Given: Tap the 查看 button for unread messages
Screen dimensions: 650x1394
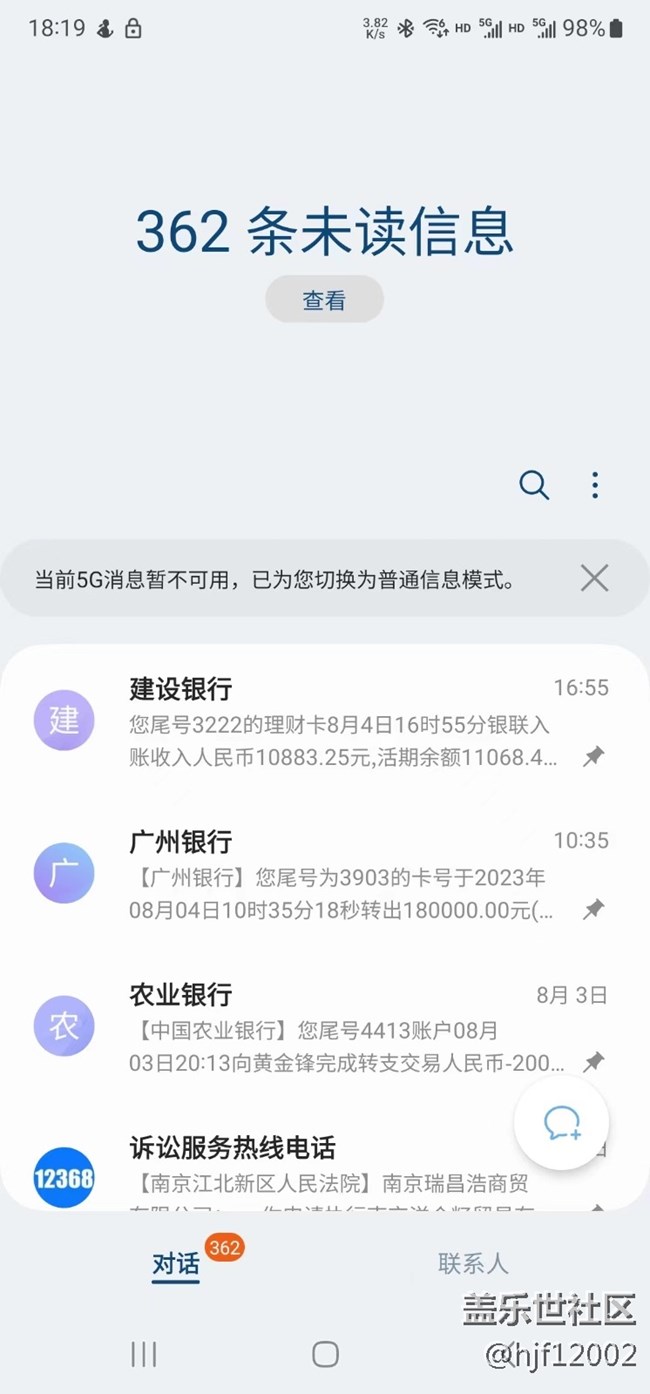Looking at the screenshot, I should point(324,299).
